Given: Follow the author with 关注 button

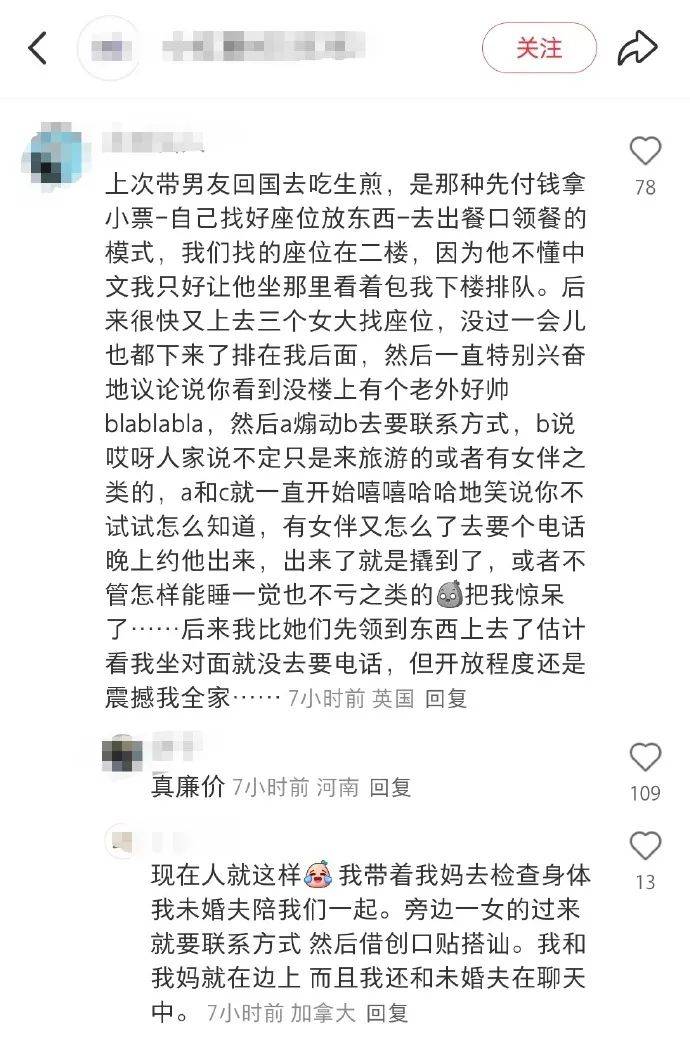Looking at the screenshot, I should tap(539, 48).
